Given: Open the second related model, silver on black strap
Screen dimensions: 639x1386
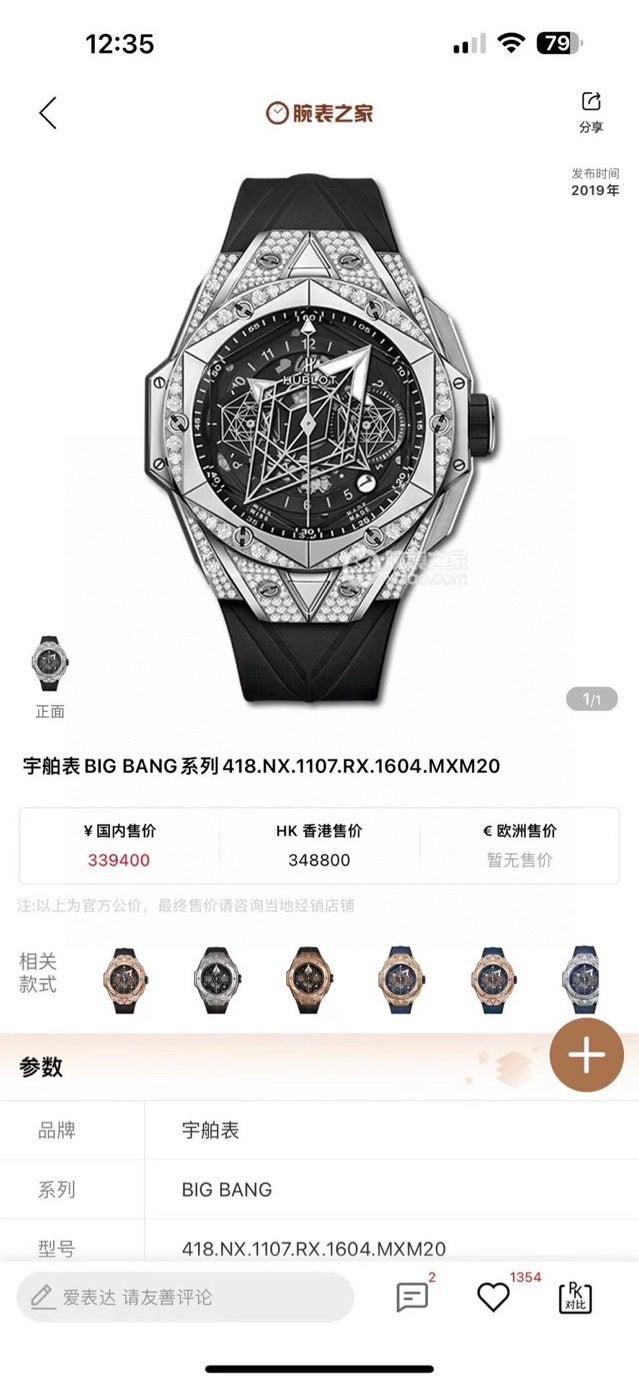Looking at the screenshot, I should click(x=212, y=980).
